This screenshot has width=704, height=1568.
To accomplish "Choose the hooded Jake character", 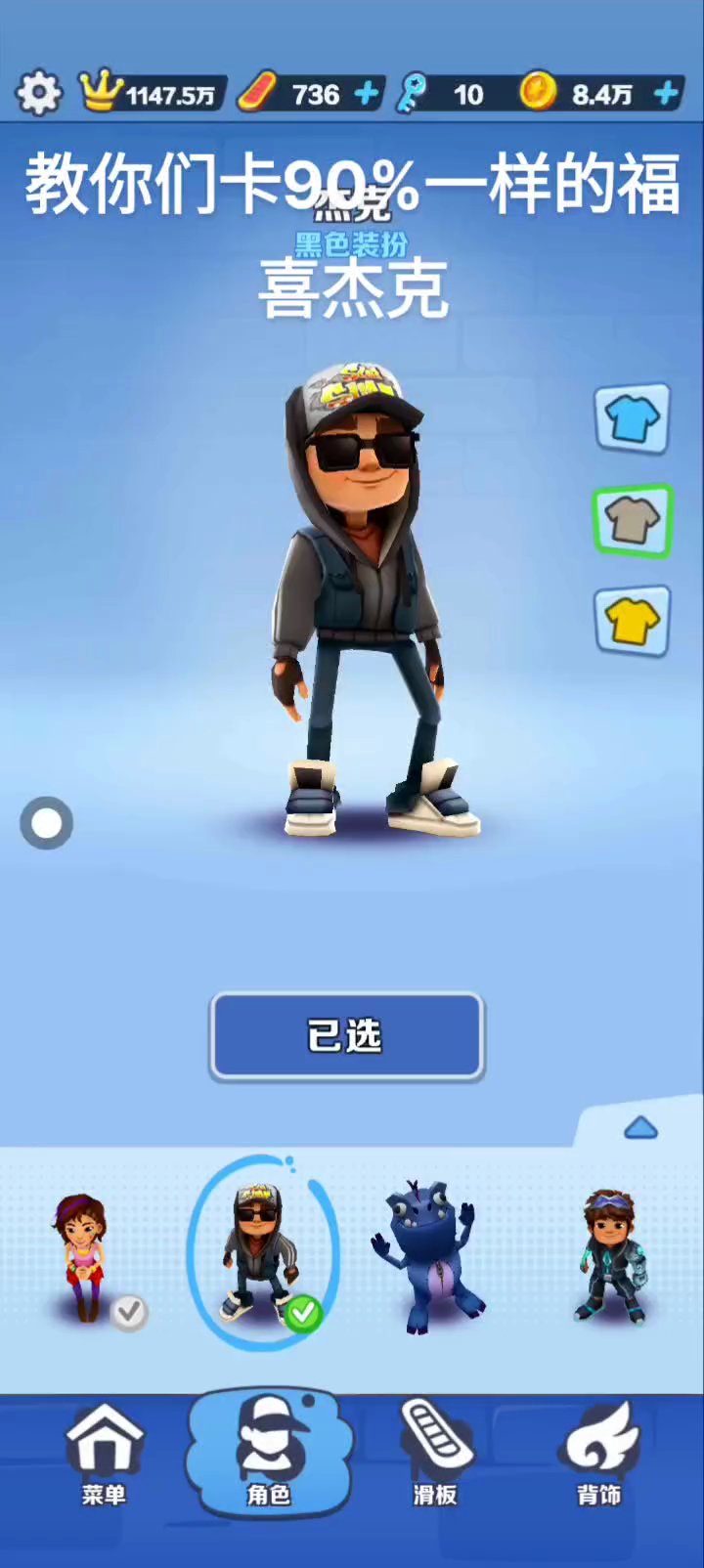I will (x=260, y=1253).
